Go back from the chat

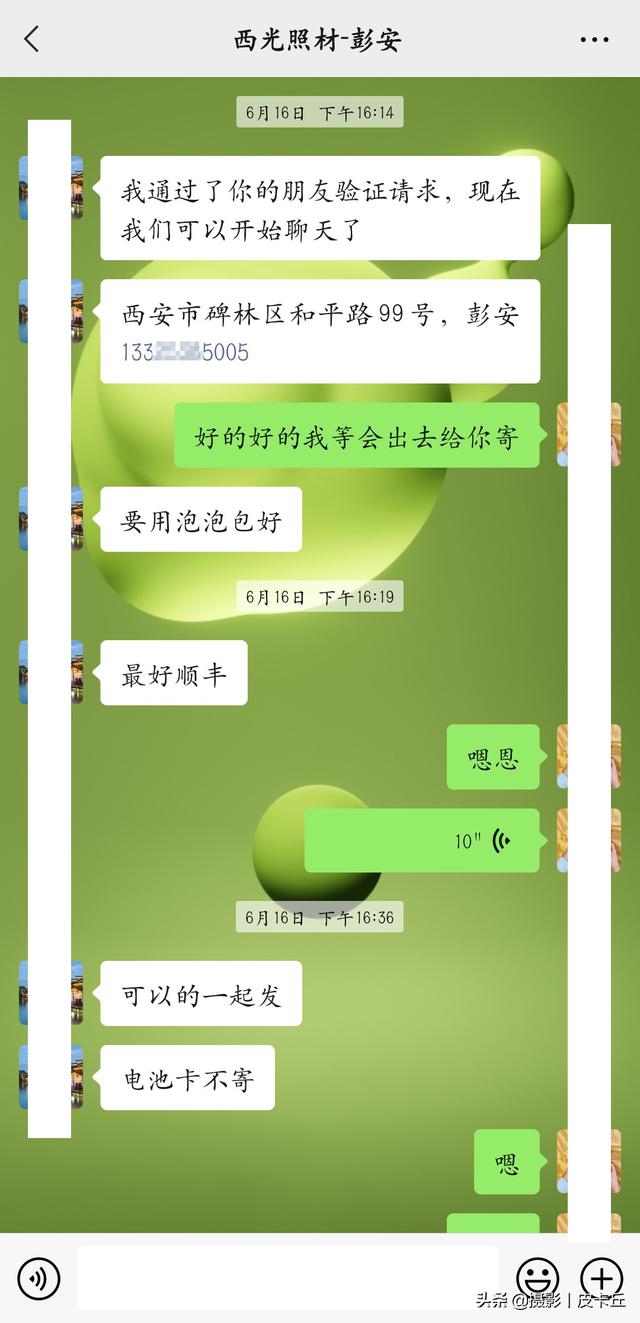pyautogui.click(x=32, y=39)
